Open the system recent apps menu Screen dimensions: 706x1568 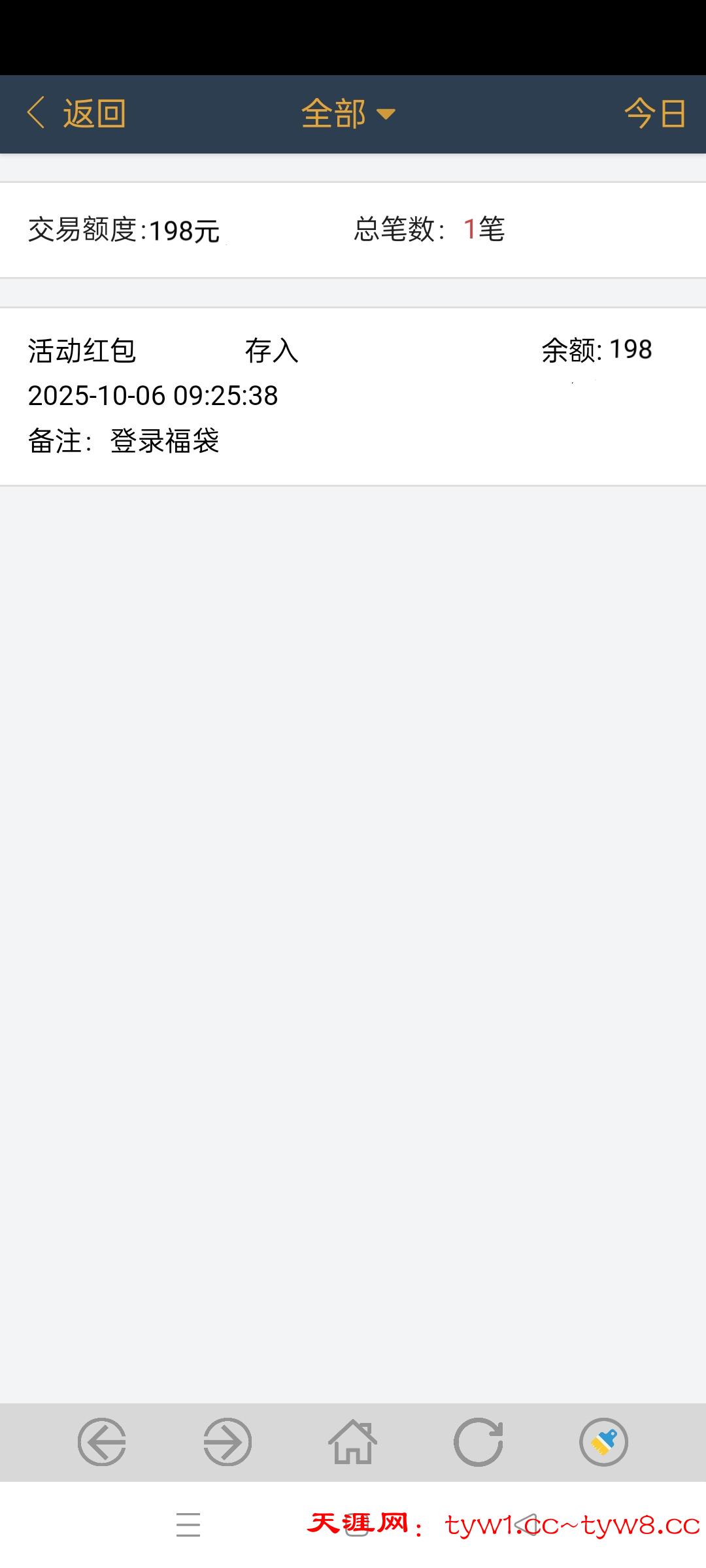(188, 1525)
